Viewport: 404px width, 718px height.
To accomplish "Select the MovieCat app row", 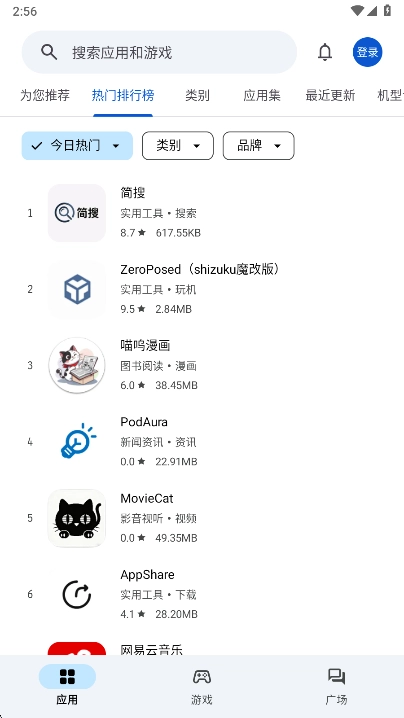I will (202, 518).
